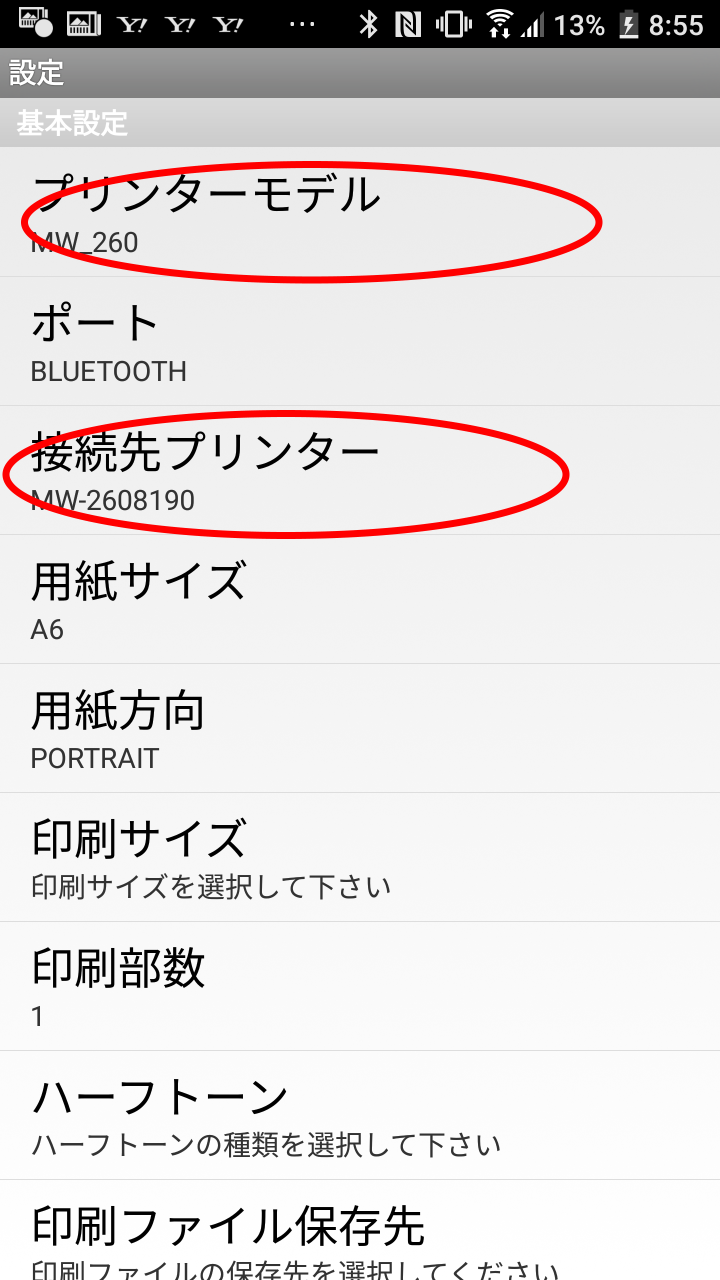Select 印刷ファイル保存先 location
Image resolution: width=720 pixels, height=1280 pixels.
[x=360, y=1230]
